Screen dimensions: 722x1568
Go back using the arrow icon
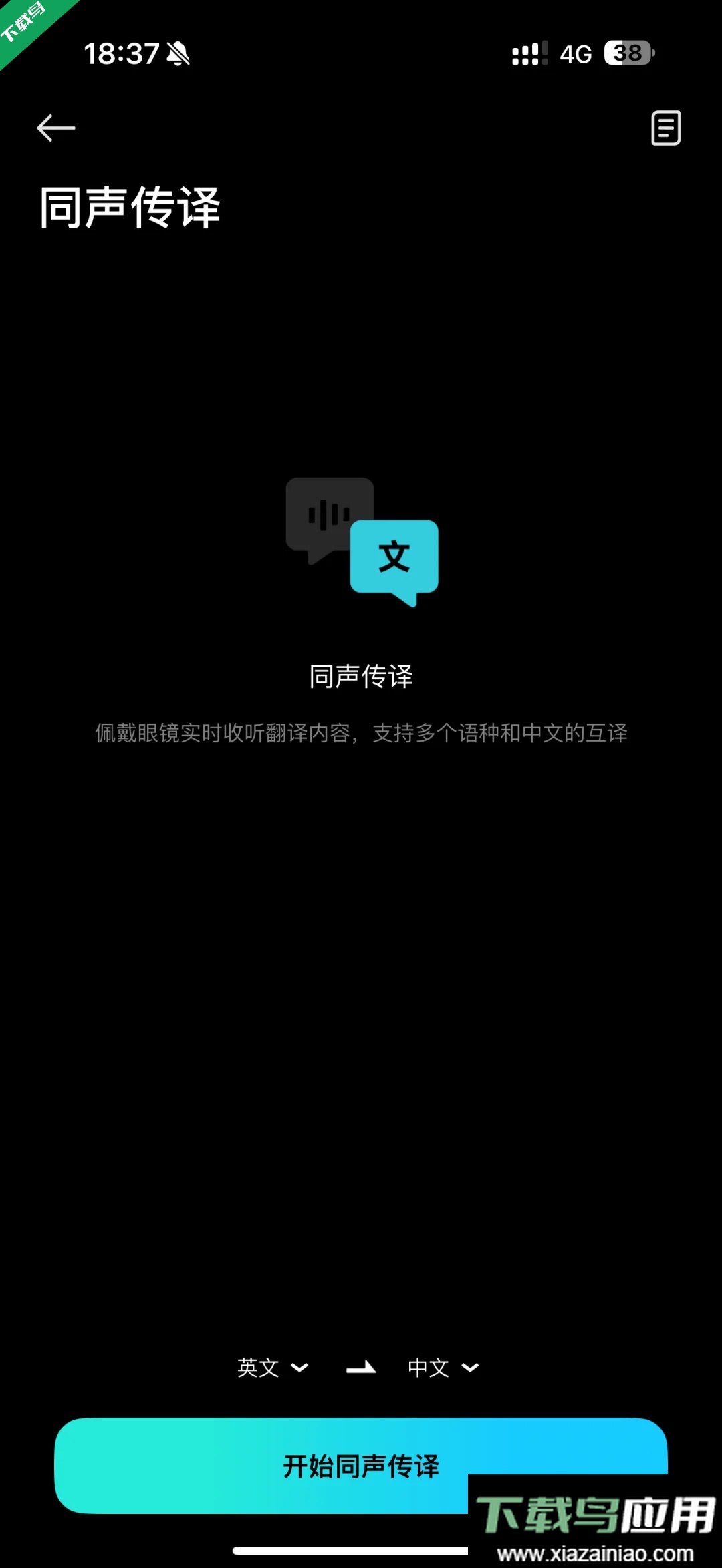[x=56, y=128]
